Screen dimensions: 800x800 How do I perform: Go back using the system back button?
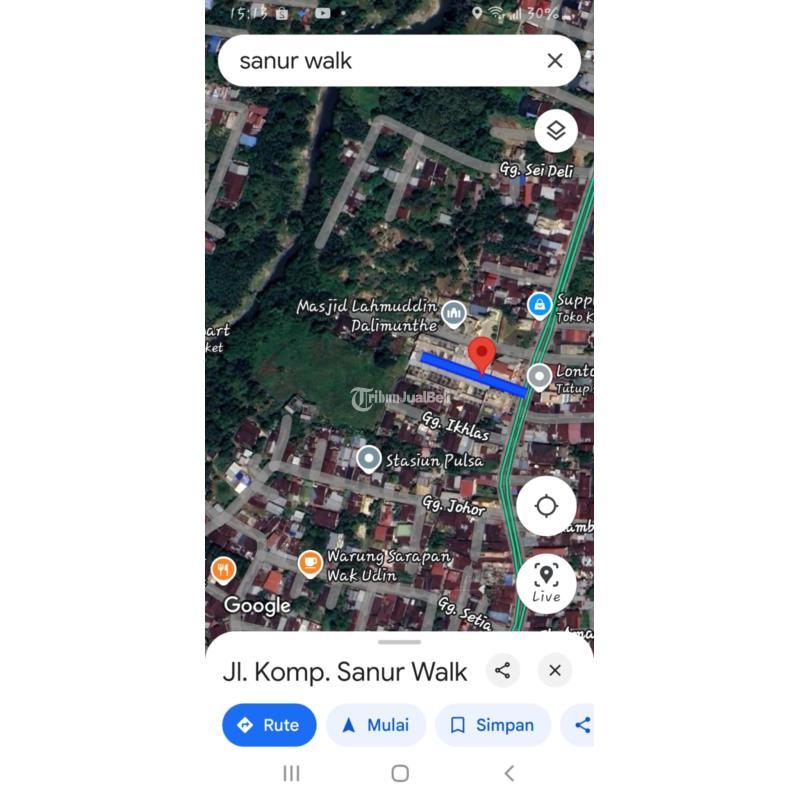coord(509,773)
